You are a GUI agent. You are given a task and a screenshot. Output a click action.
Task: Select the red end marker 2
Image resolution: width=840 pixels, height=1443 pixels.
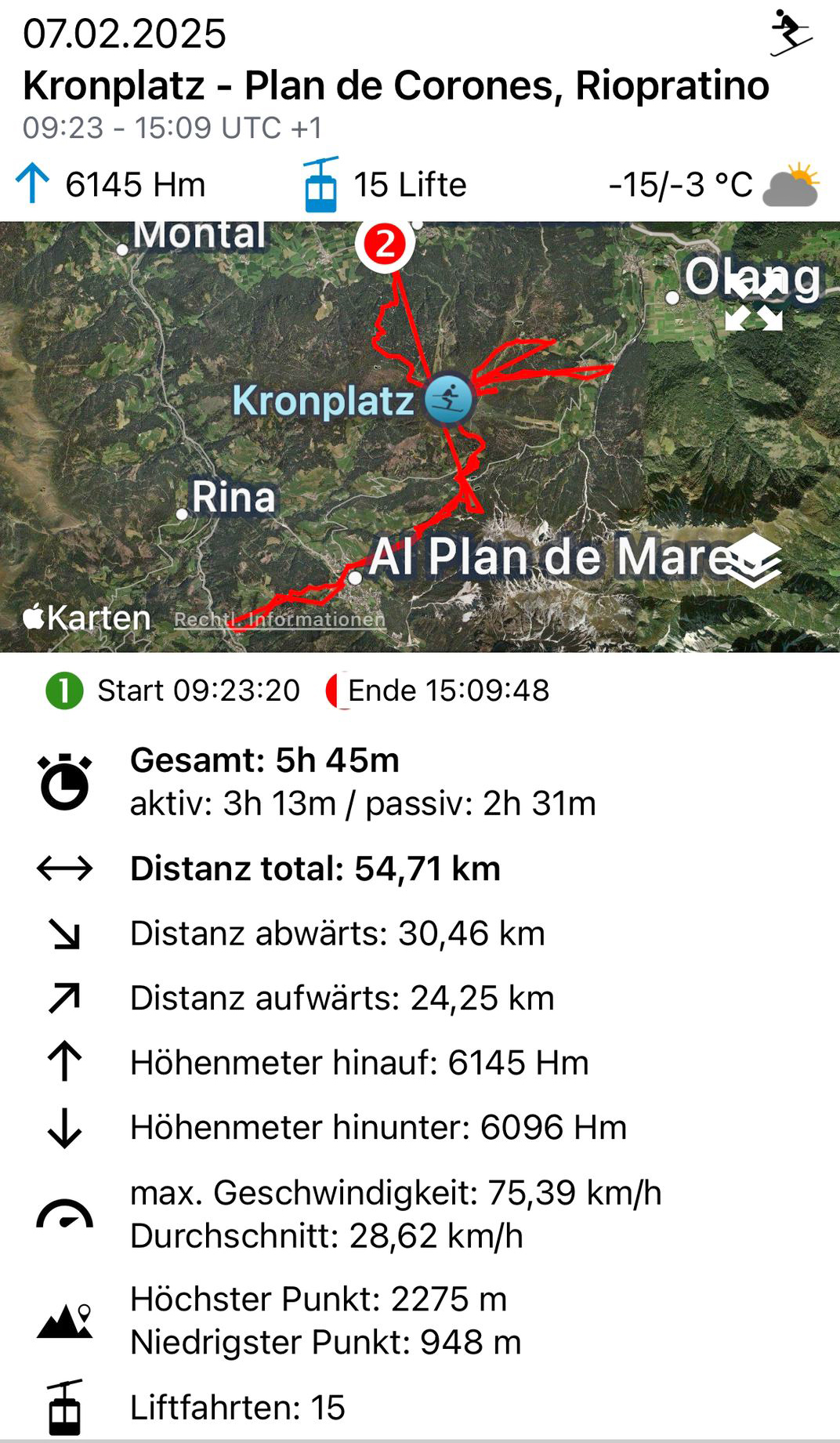coord(385,245)
